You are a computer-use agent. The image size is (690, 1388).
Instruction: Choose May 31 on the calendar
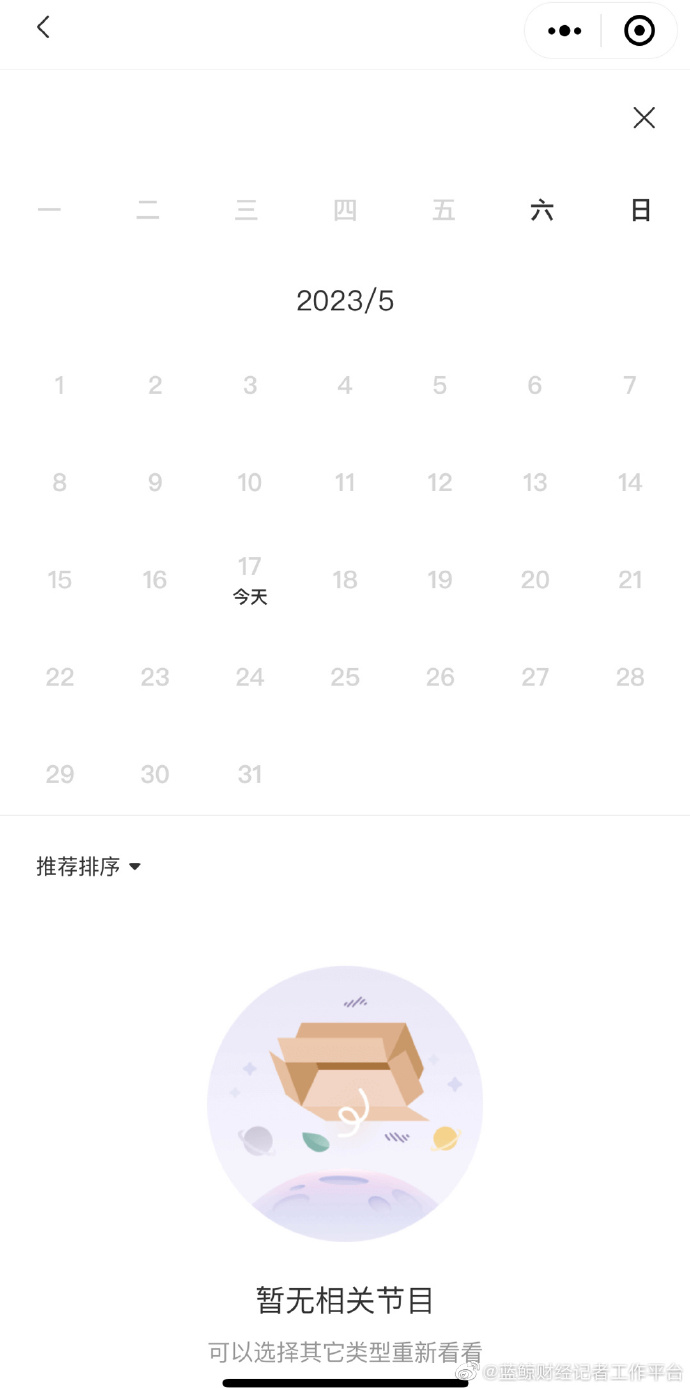[x=250, y=774]
